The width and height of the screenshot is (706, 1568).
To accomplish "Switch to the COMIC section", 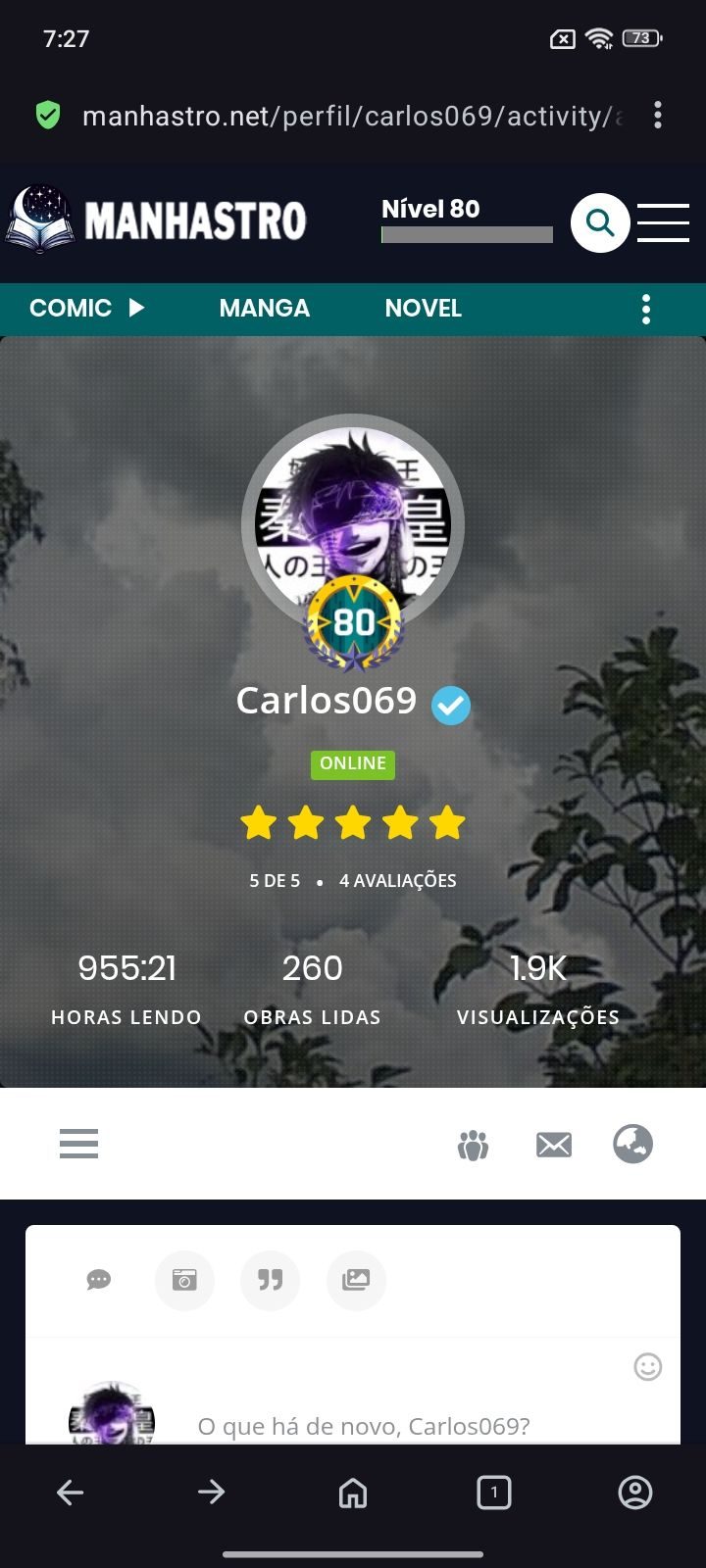I will click(x=86, y=308).
